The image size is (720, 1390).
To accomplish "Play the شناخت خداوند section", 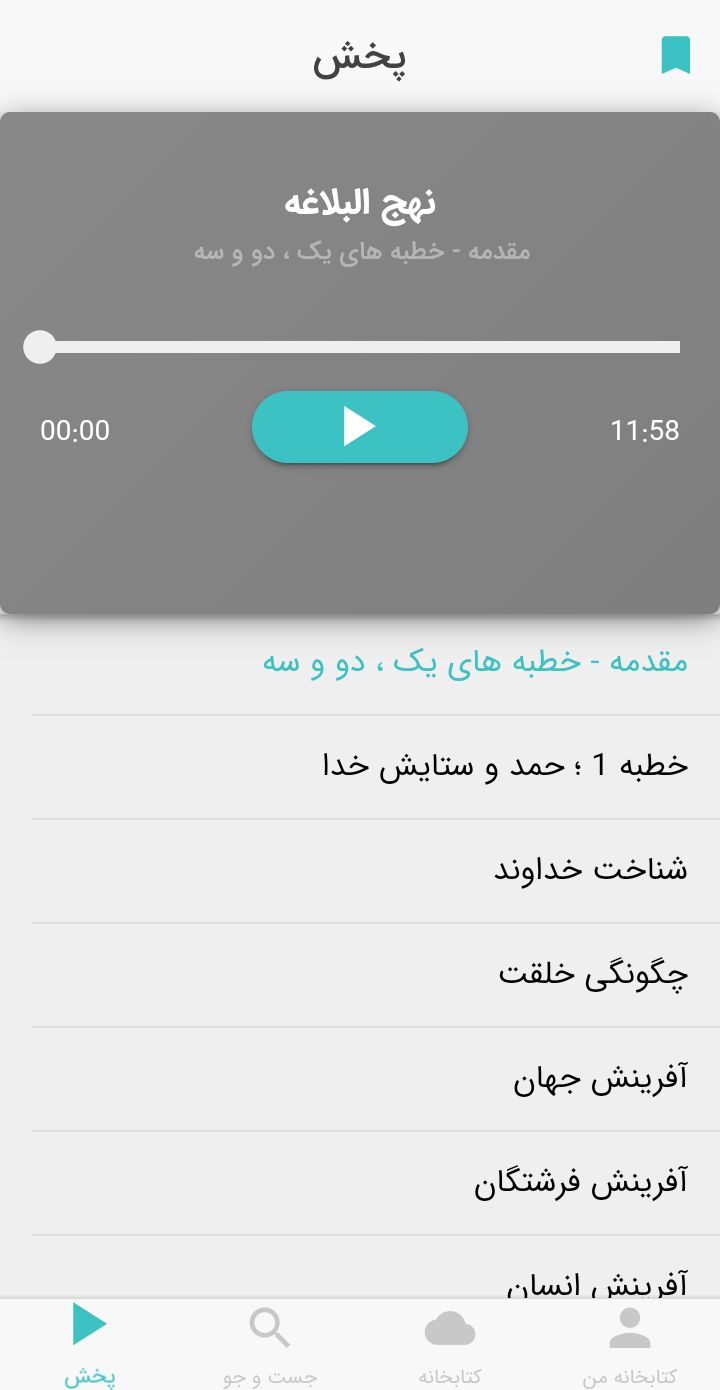I will (590, 870).
